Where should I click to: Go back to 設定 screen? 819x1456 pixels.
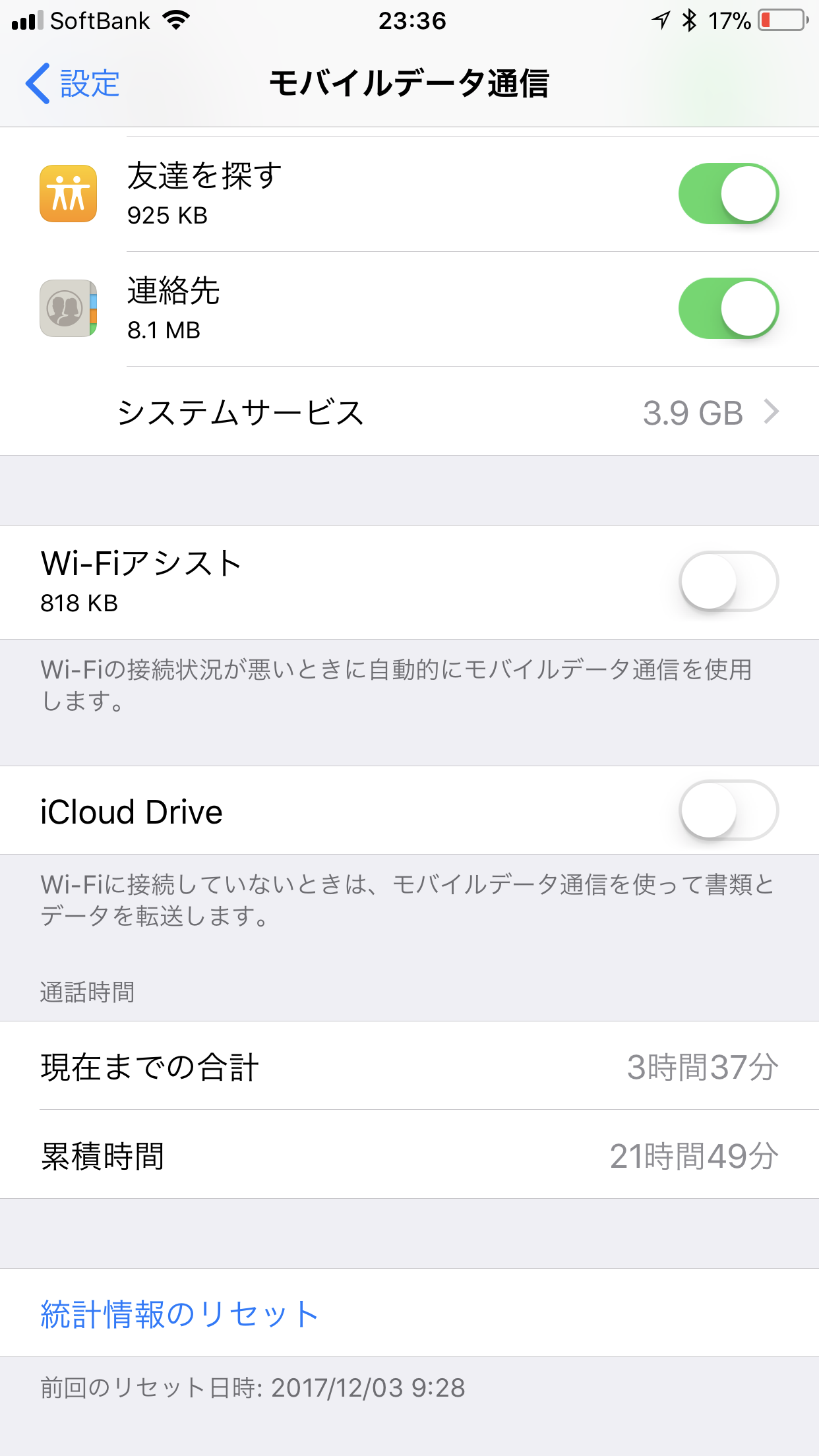point(73,84)
